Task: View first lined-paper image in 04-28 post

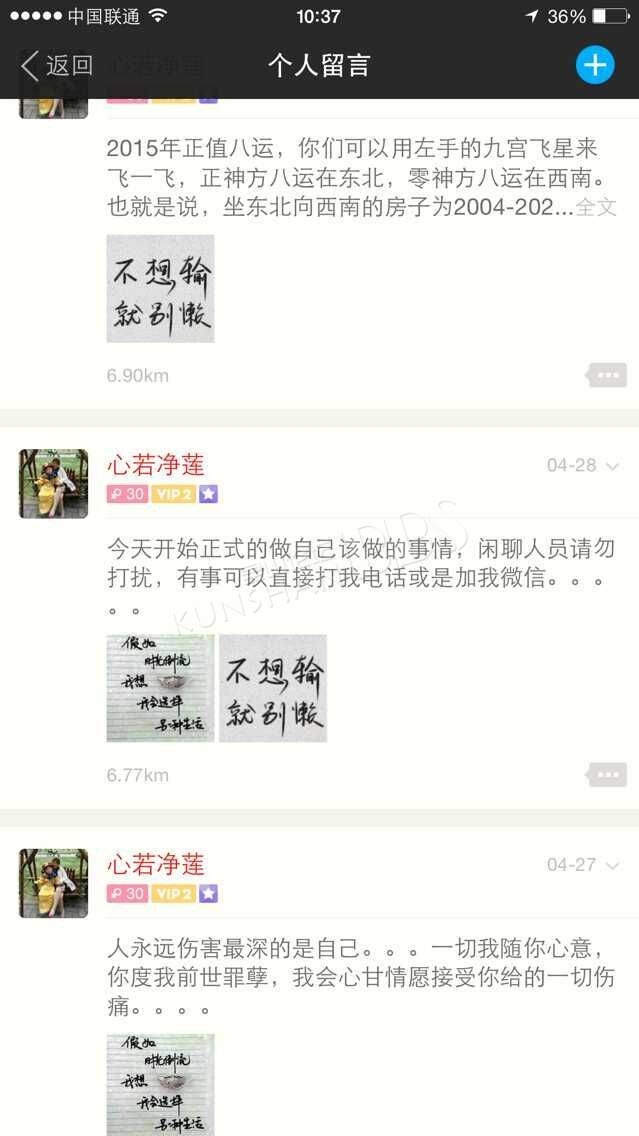Action: [x=160, y=688]
